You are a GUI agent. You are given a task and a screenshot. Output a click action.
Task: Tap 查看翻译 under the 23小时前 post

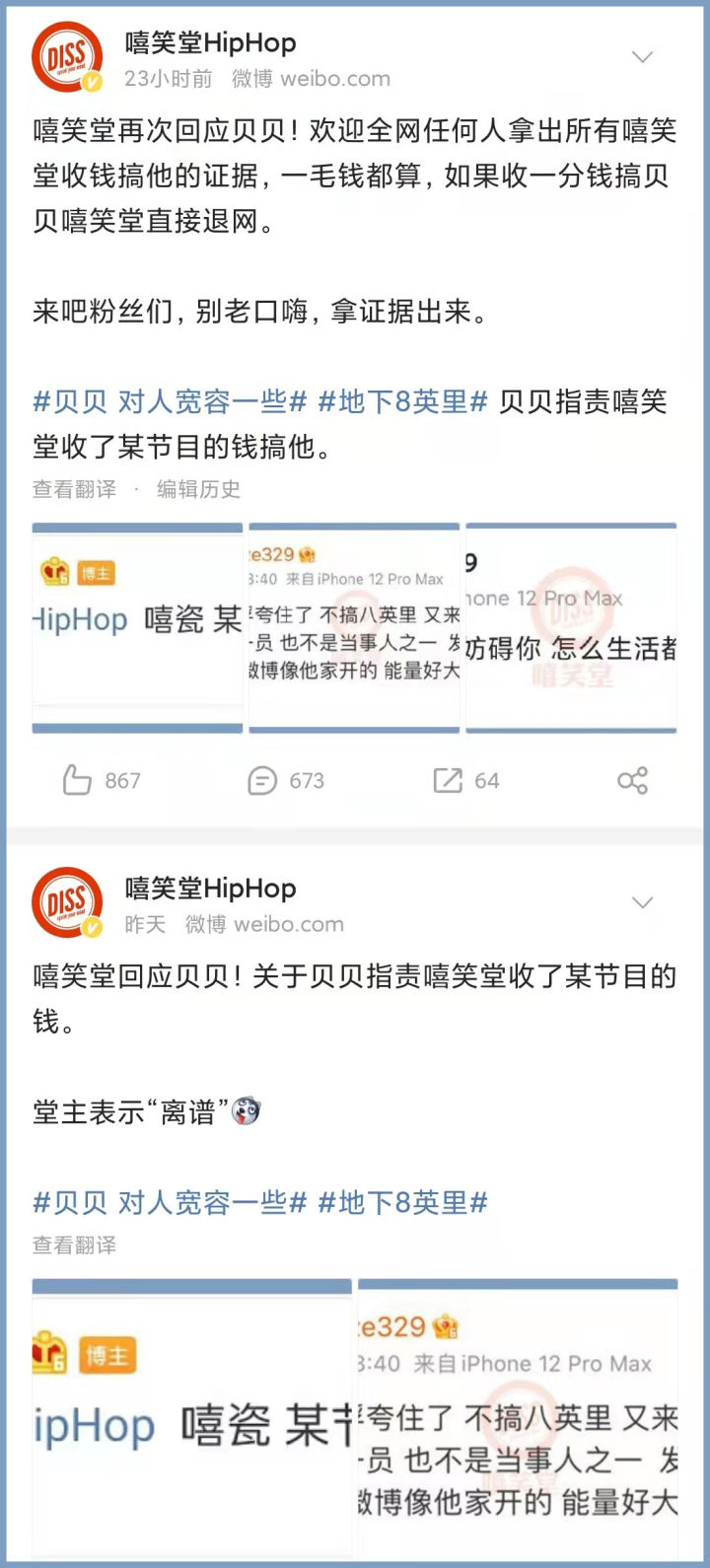pyautogui.click(x=74, y=489)
